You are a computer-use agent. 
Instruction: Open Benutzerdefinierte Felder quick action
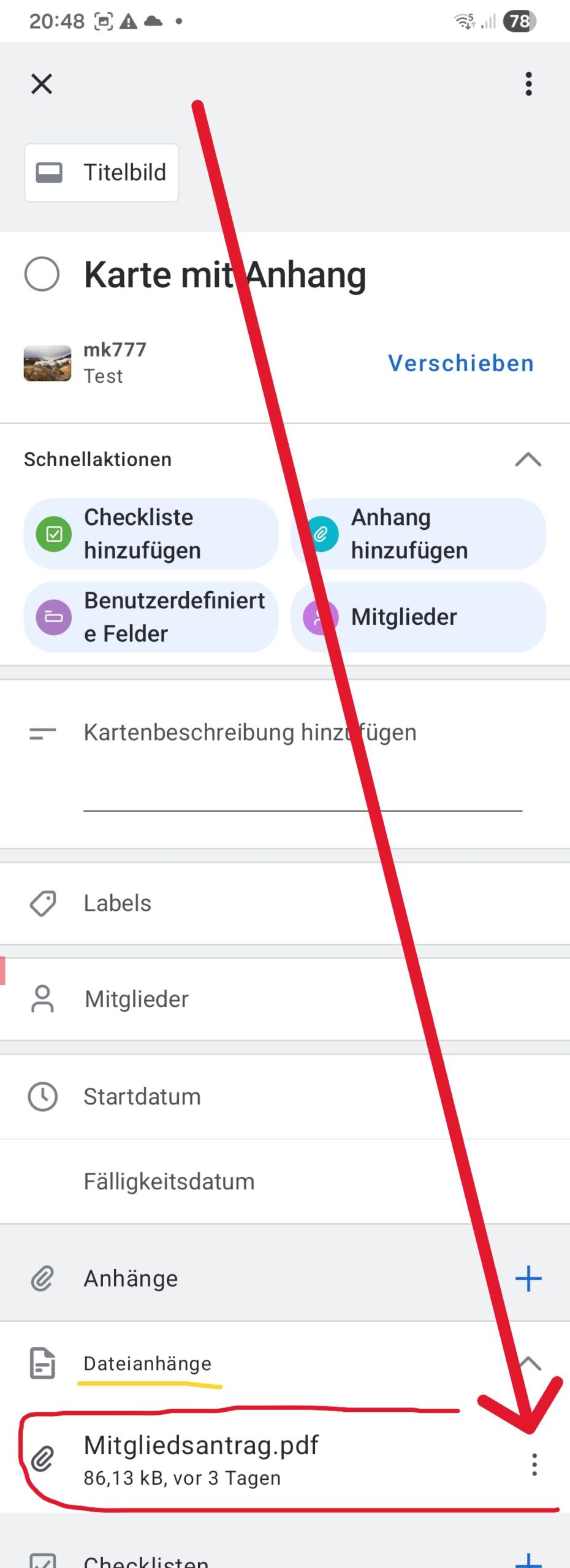(x=151, y=617)
